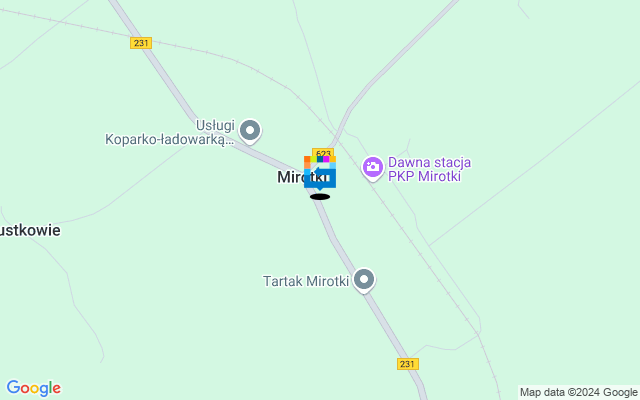Image resolution: width=640 pixels, height=400 pixels.
Task: Open the Tartak Mirotki place marker
Action: click(x=364, y=281)
